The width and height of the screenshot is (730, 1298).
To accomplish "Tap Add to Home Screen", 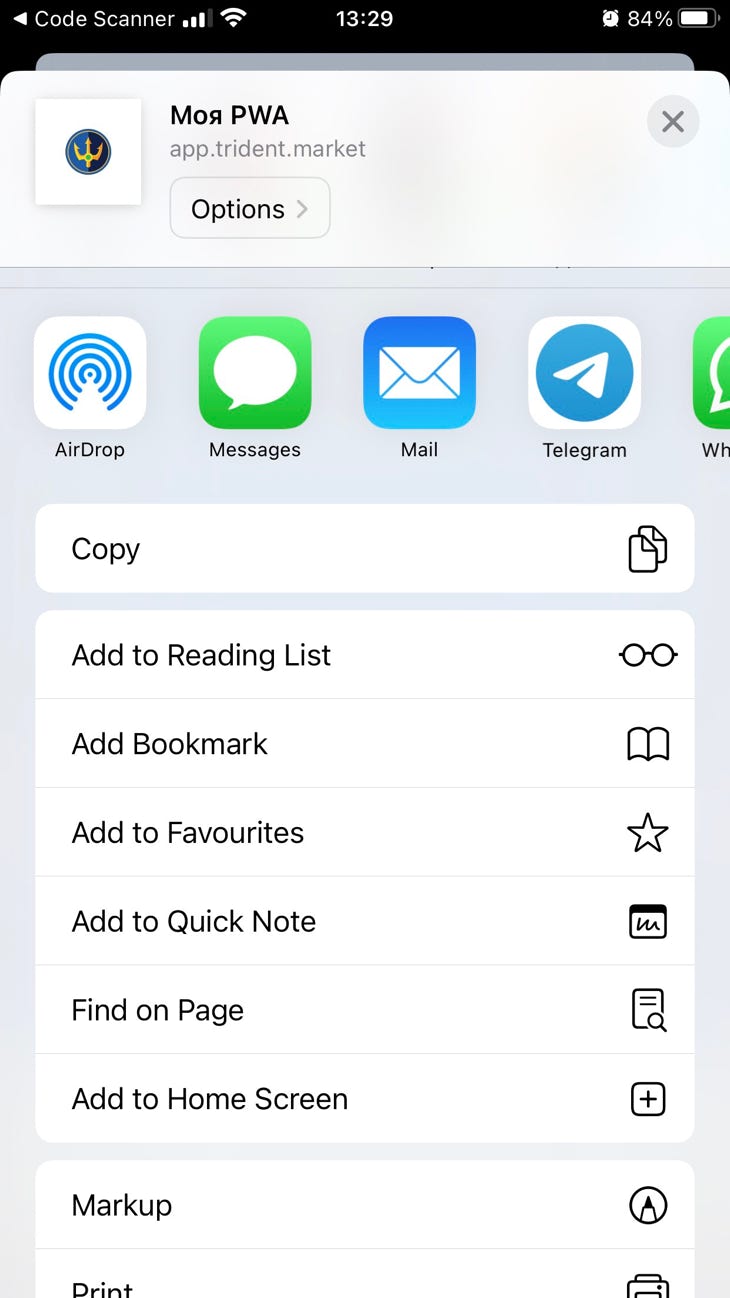I will tap(365, 1099).
